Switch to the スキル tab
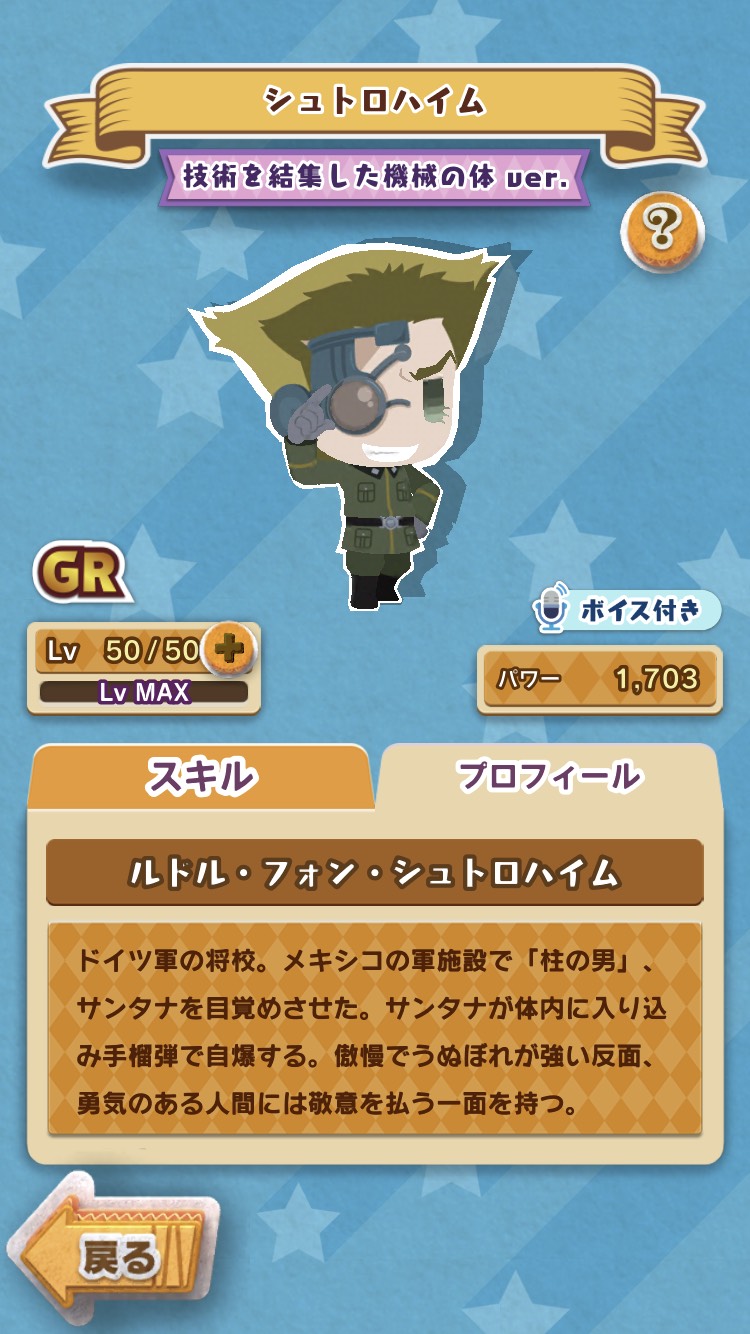The image size is (750, 1334). [x=201, y=777]
